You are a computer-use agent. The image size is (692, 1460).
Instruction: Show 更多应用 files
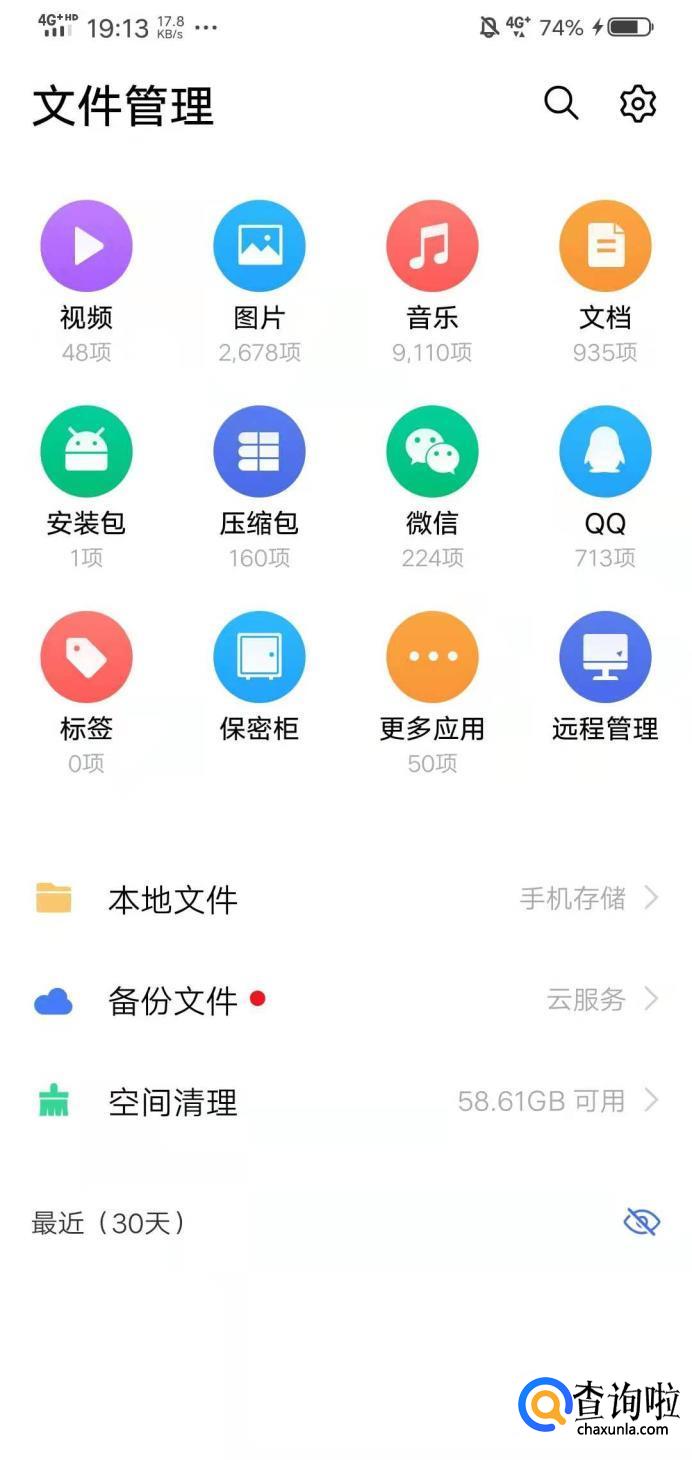click(432, 658)
